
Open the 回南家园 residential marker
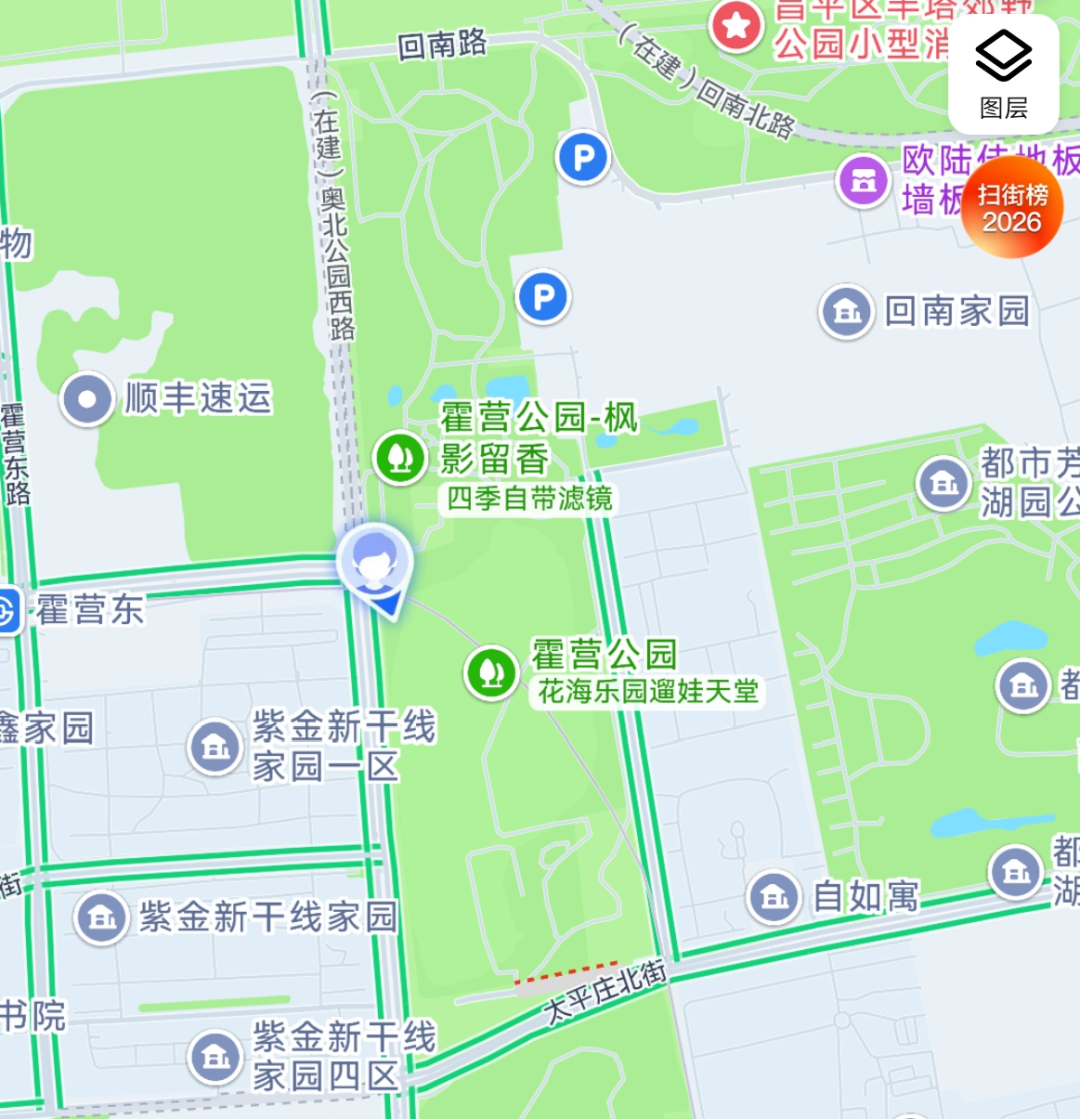[847, 311]
